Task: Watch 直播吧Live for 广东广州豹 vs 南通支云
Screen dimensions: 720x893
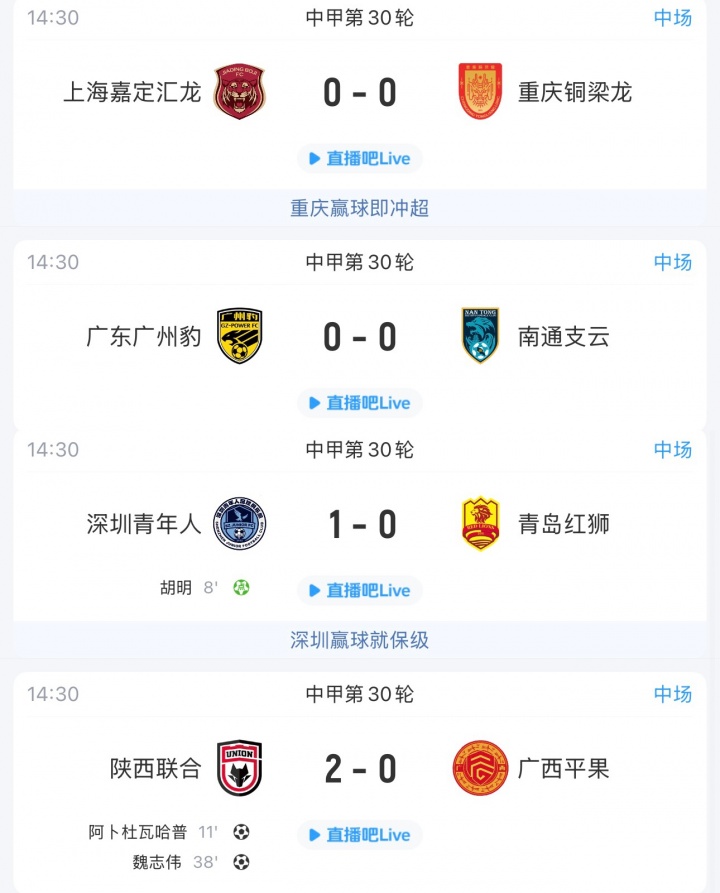Action: (x=360, y=403)
